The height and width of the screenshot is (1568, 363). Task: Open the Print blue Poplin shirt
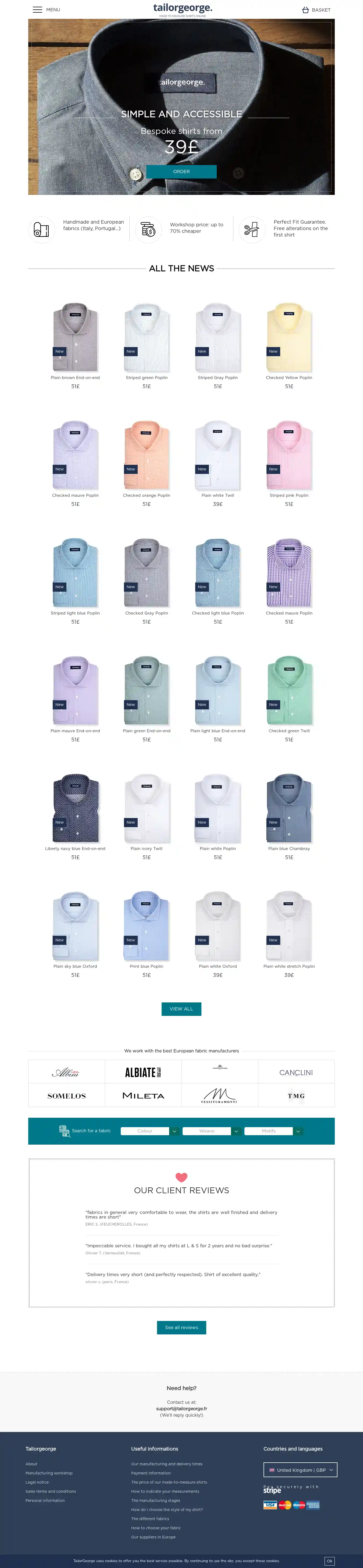pyautogui.click(x=146, y=926)
